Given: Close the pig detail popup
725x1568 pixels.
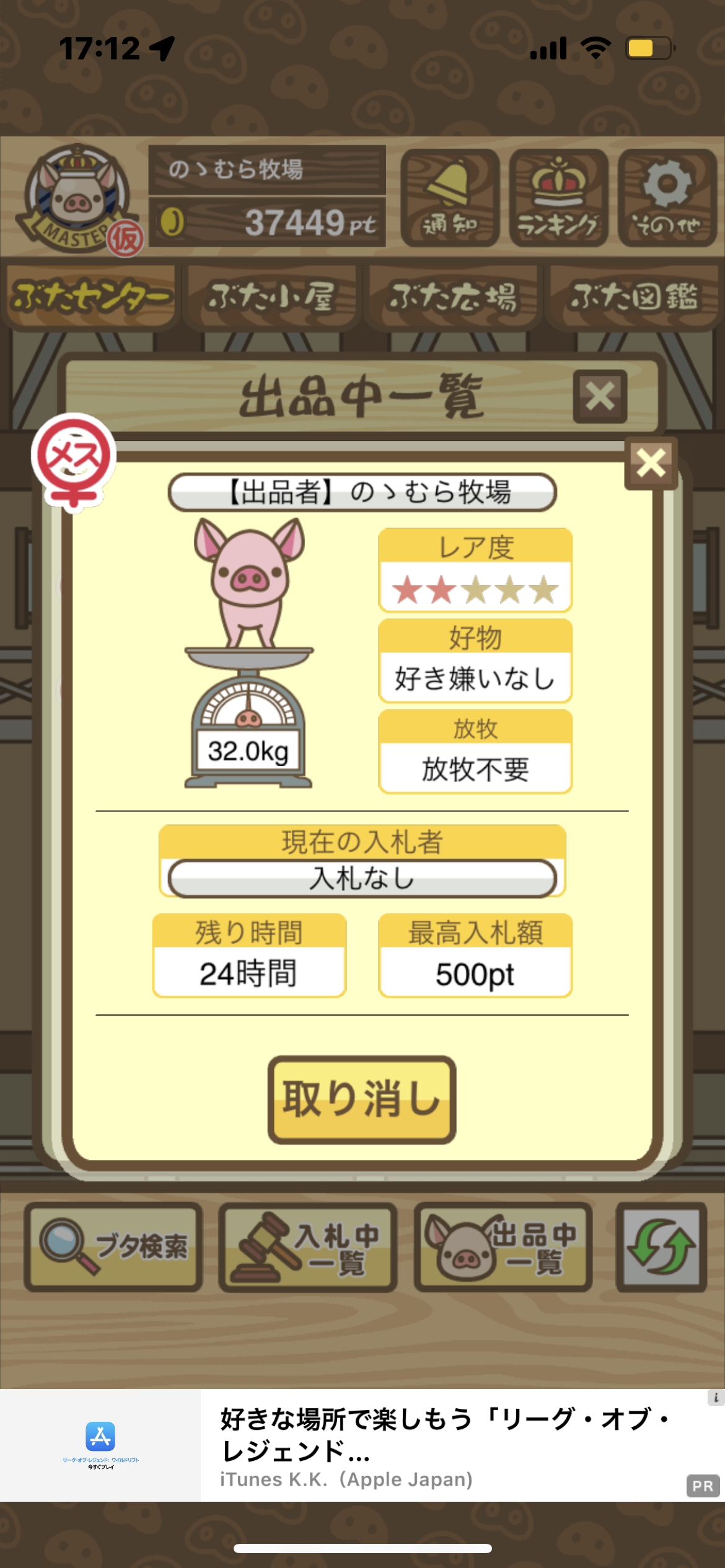Looking at the screenshot, I should (651, 463).
